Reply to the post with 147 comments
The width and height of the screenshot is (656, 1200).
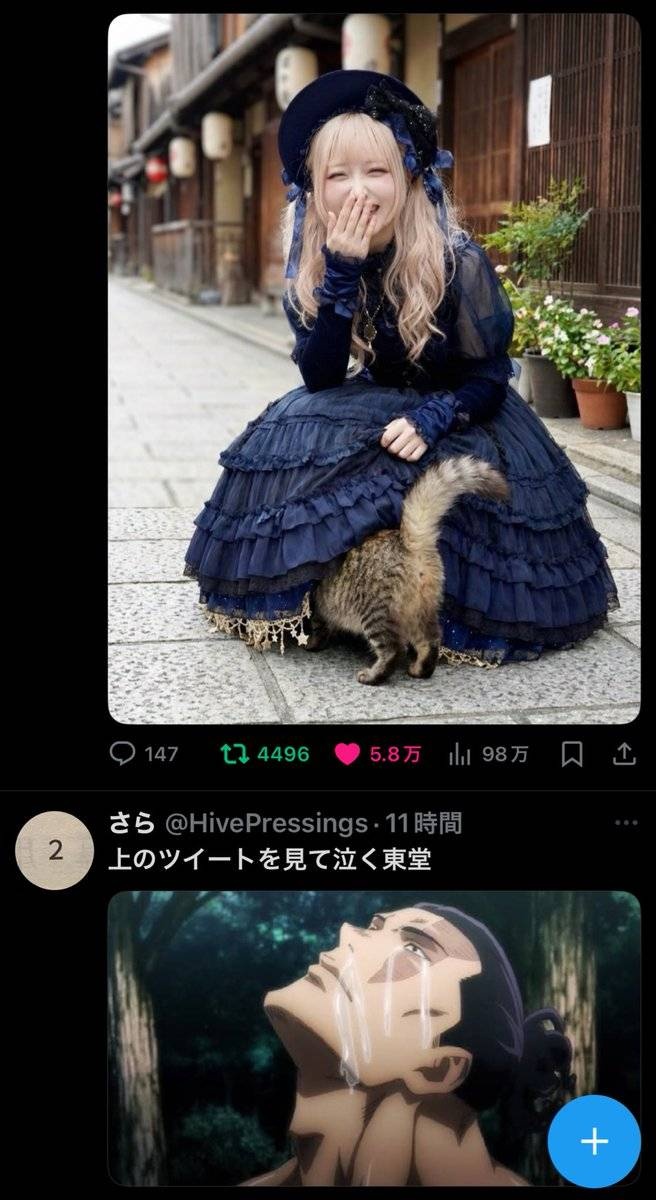tap(122, 754)
